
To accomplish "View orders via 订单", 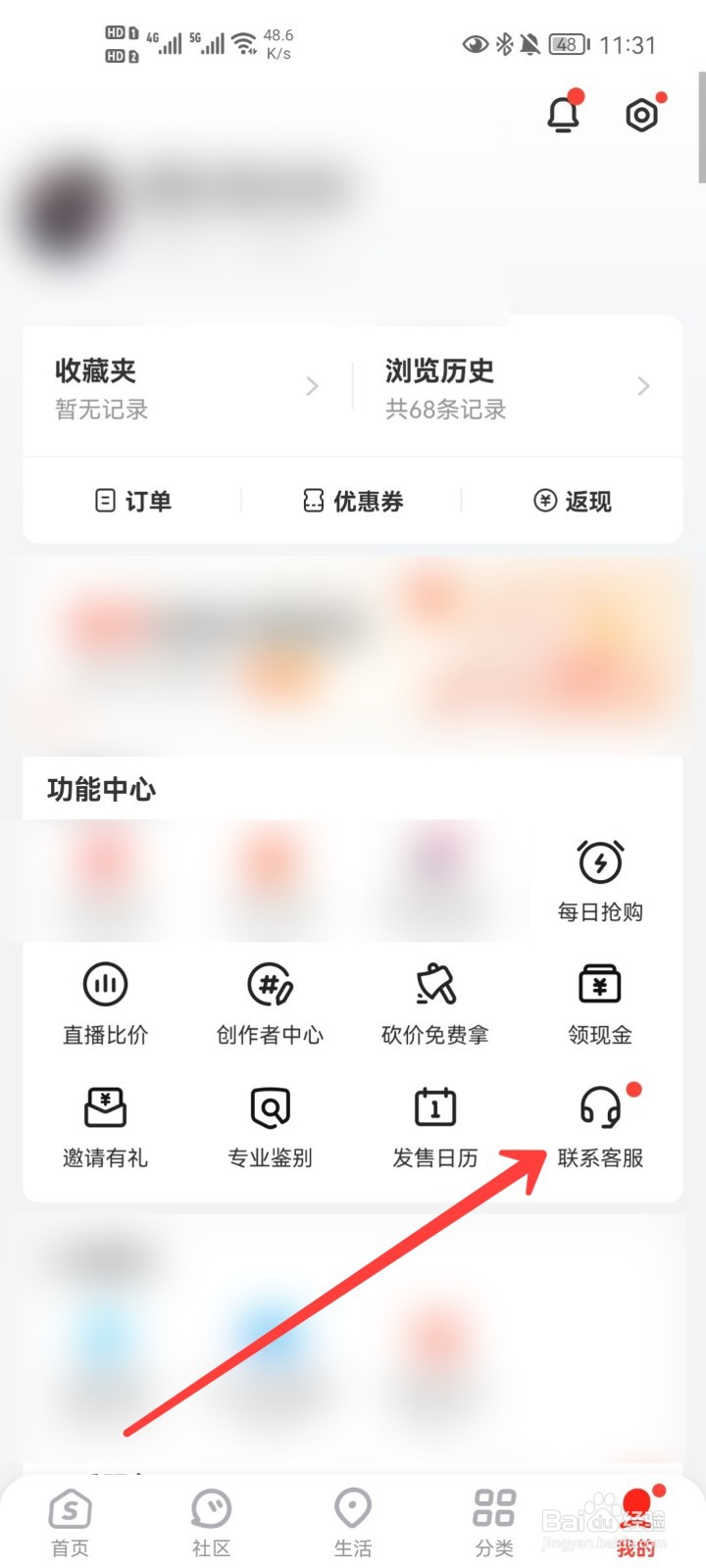I will coord(135,501).
